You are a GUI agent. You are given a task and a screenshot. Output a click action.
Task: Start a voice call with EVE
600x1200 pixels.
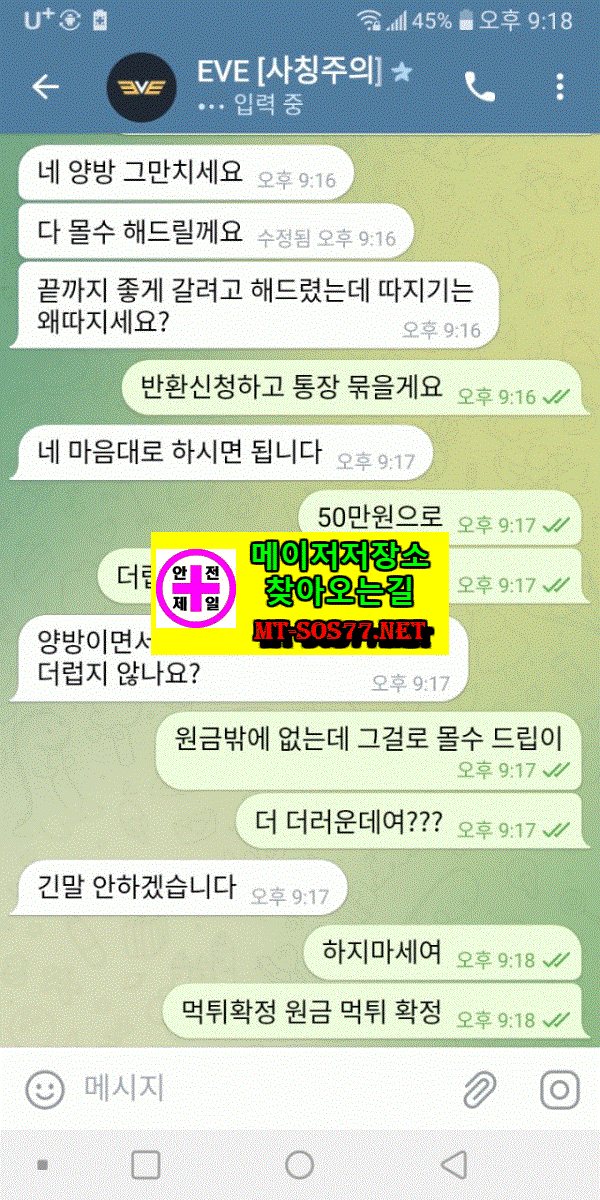(x=480, y=87)
